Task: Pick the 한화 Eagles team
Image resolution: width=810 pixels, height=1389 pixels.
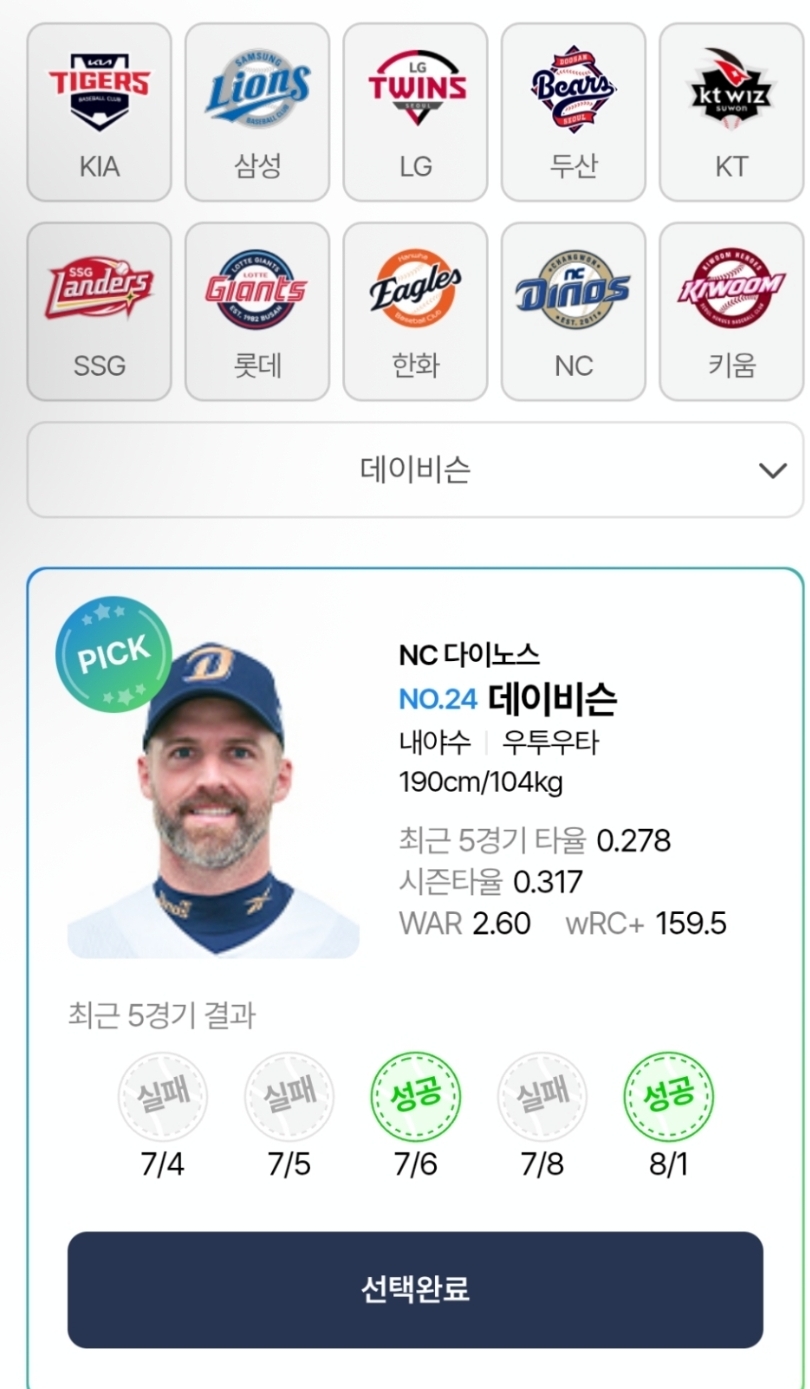Action: 415,312
